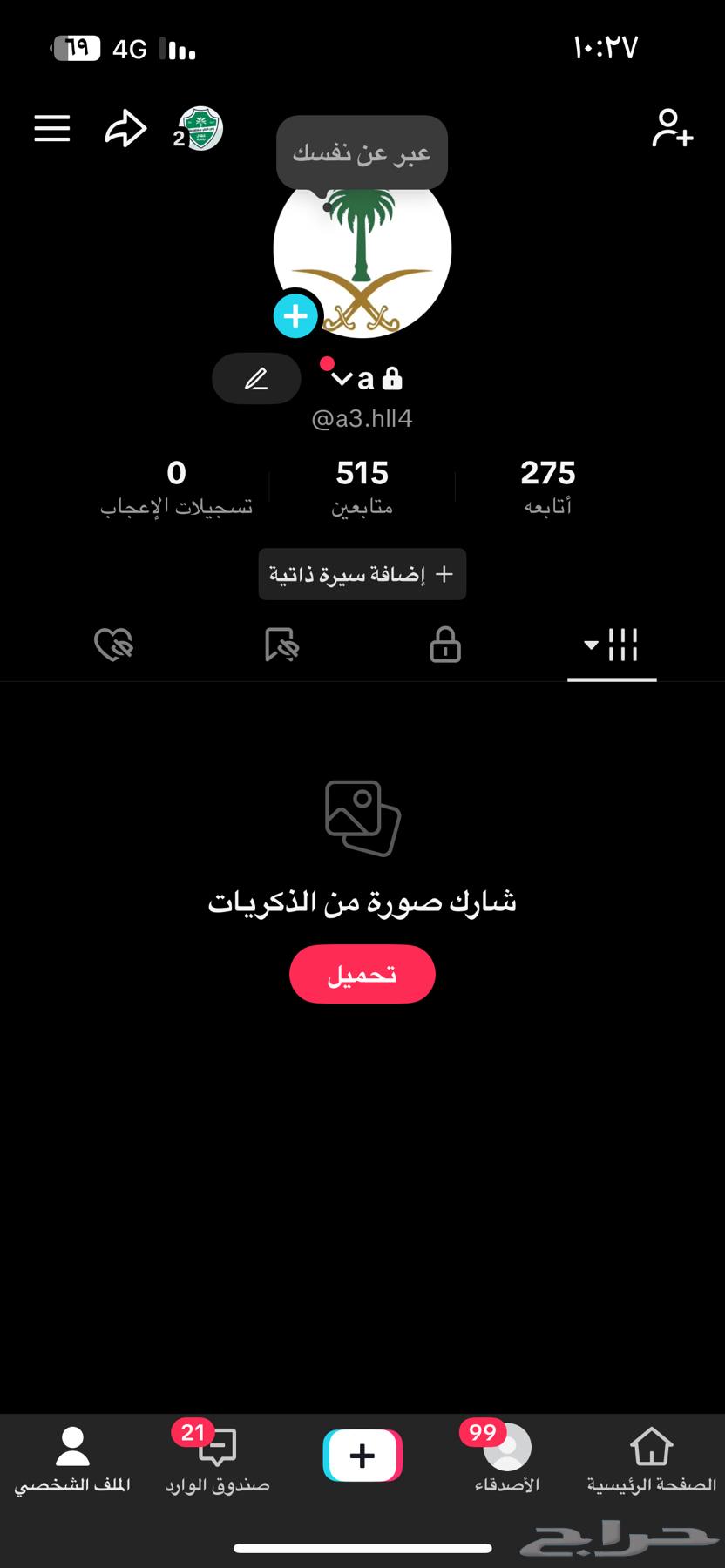
Task: Expand the account switcher next to username
Action: pyautogui.click(x=342, y=379)
